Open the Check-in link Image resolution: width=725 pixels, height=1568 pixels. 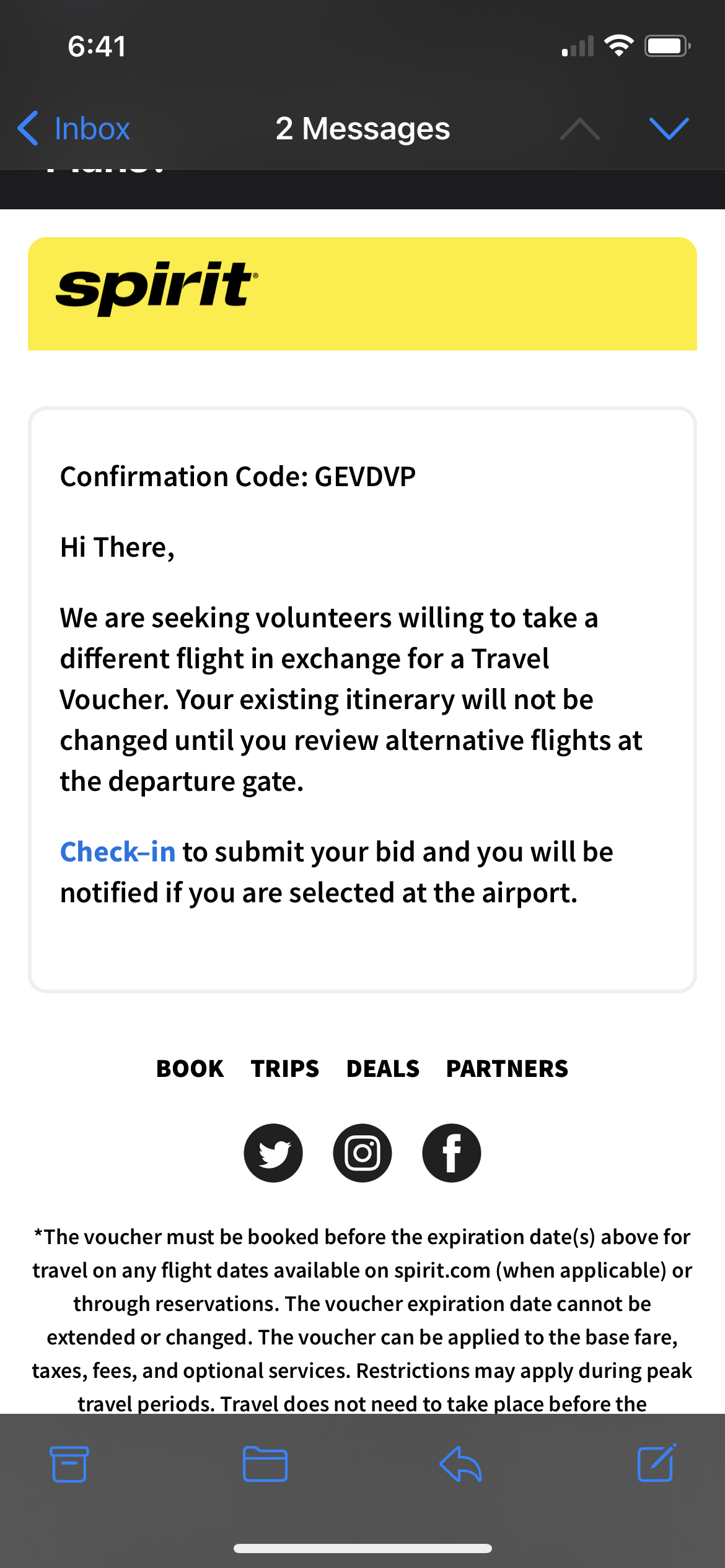(118, 852)
